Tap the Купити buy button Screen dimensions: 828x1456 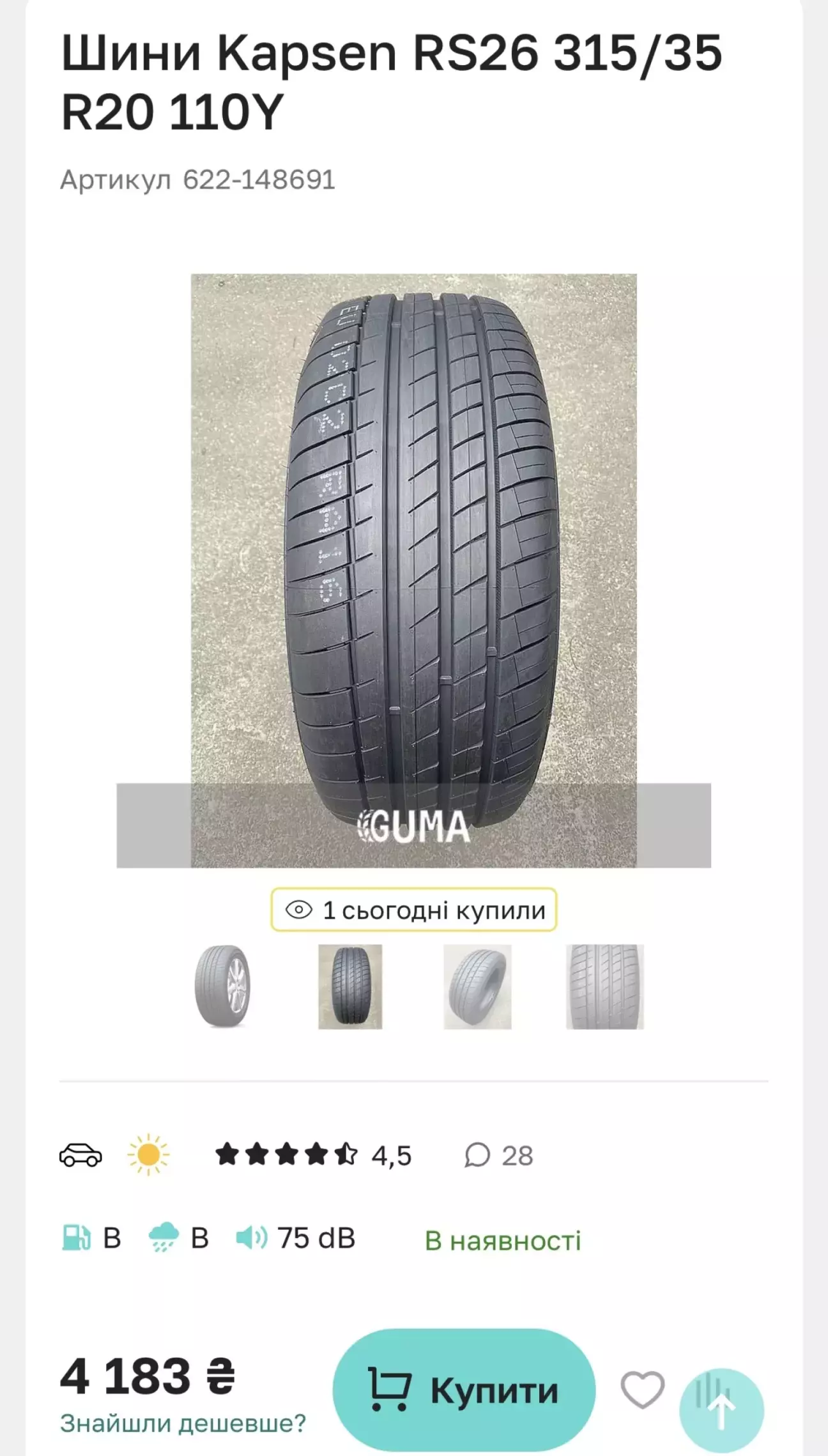click(464, 1391)
